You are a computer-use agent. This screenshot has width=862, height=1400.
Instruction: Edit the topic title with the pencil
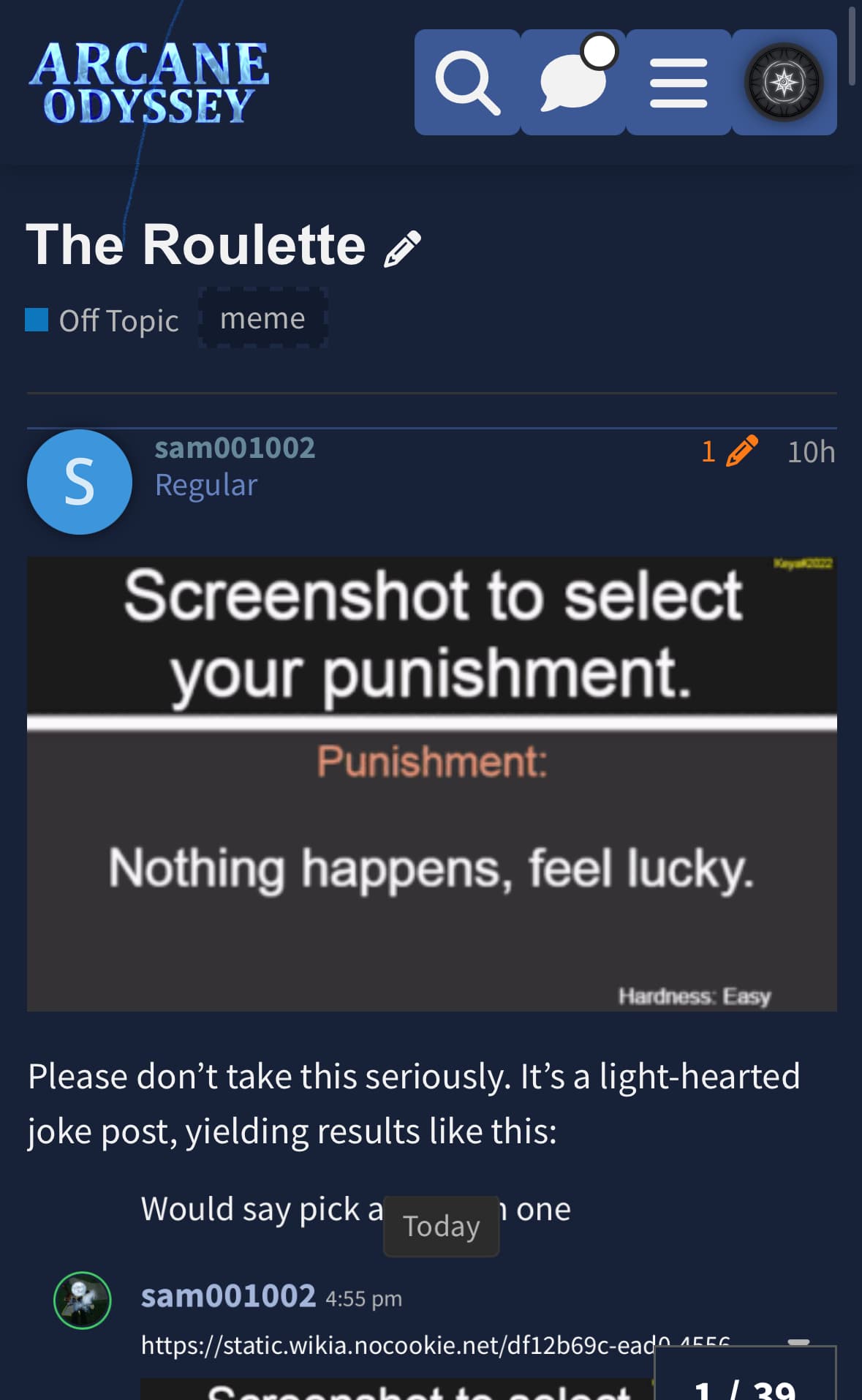pyautogui.click(x=403, y=248)
